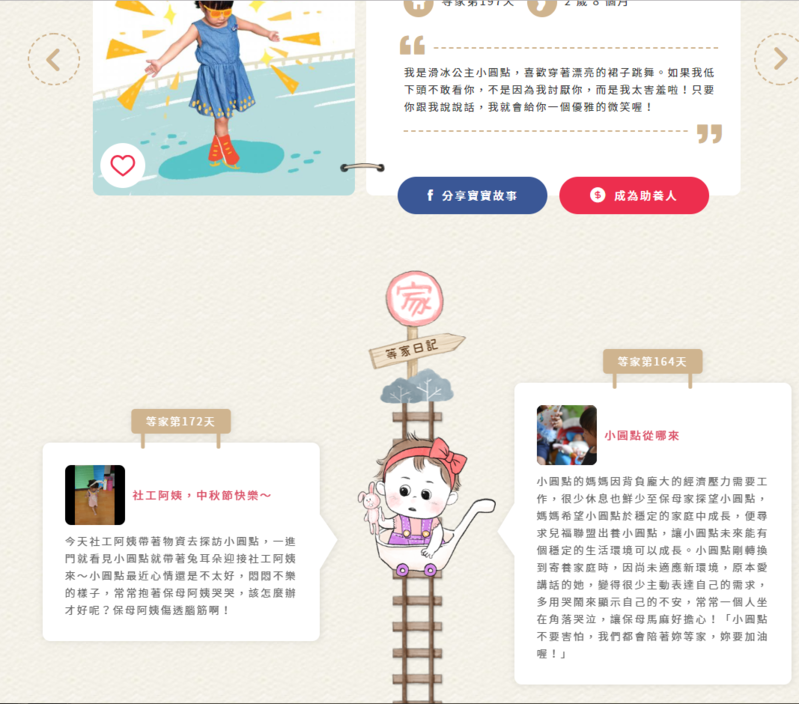Go to the previous child's story
The height and width of the screenshot is (704, 799).
[53, 60]
